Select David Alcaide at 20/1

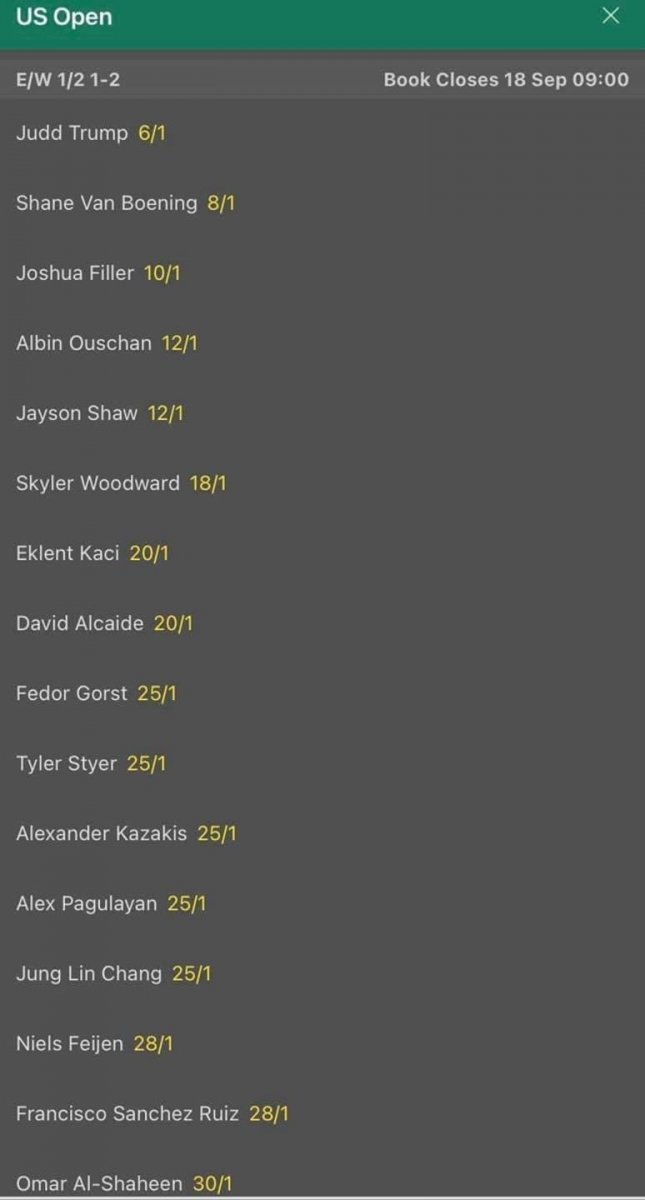[173, 623]
